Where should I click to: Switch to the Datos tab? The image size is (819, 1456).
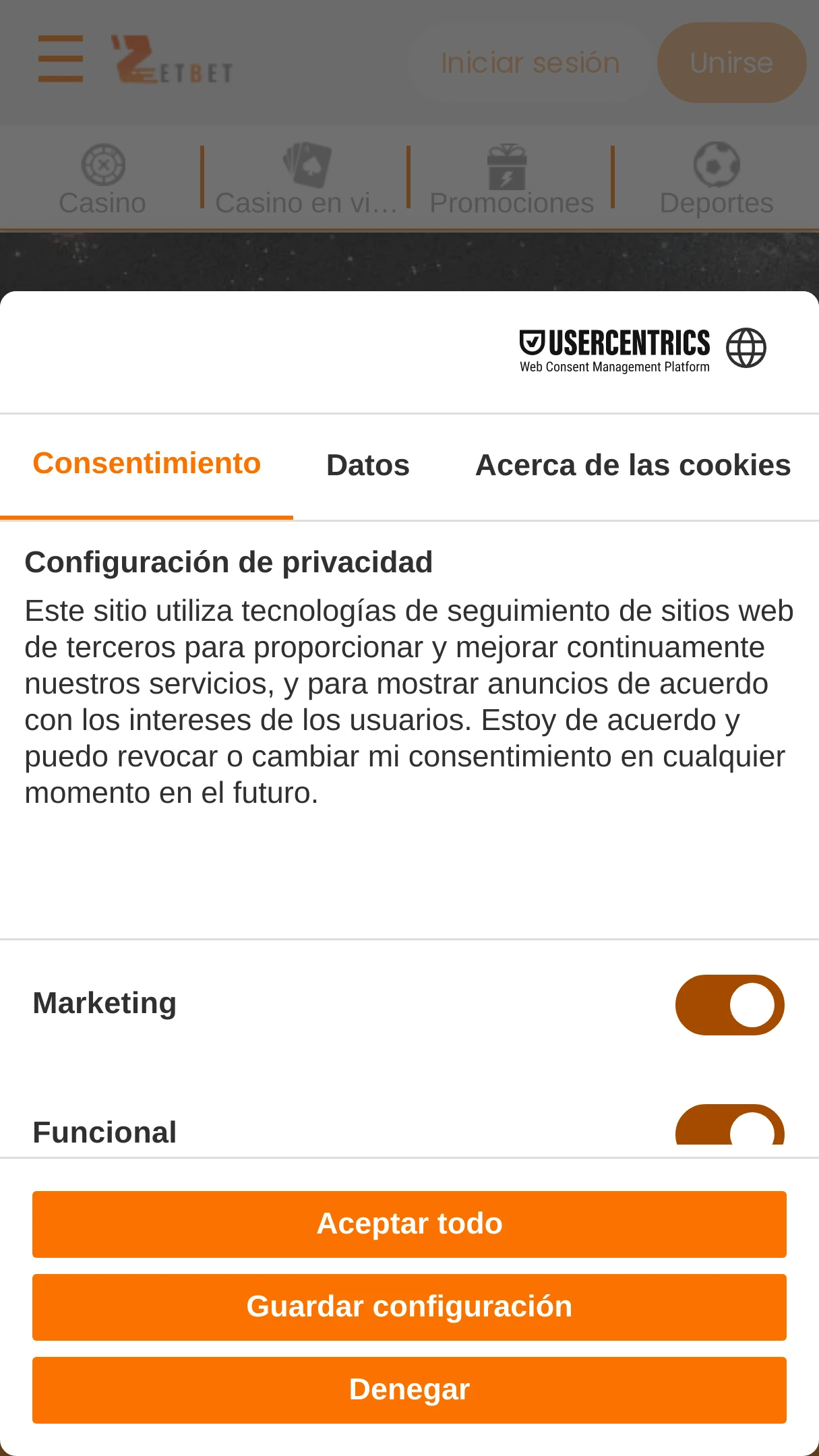(368, 465)
